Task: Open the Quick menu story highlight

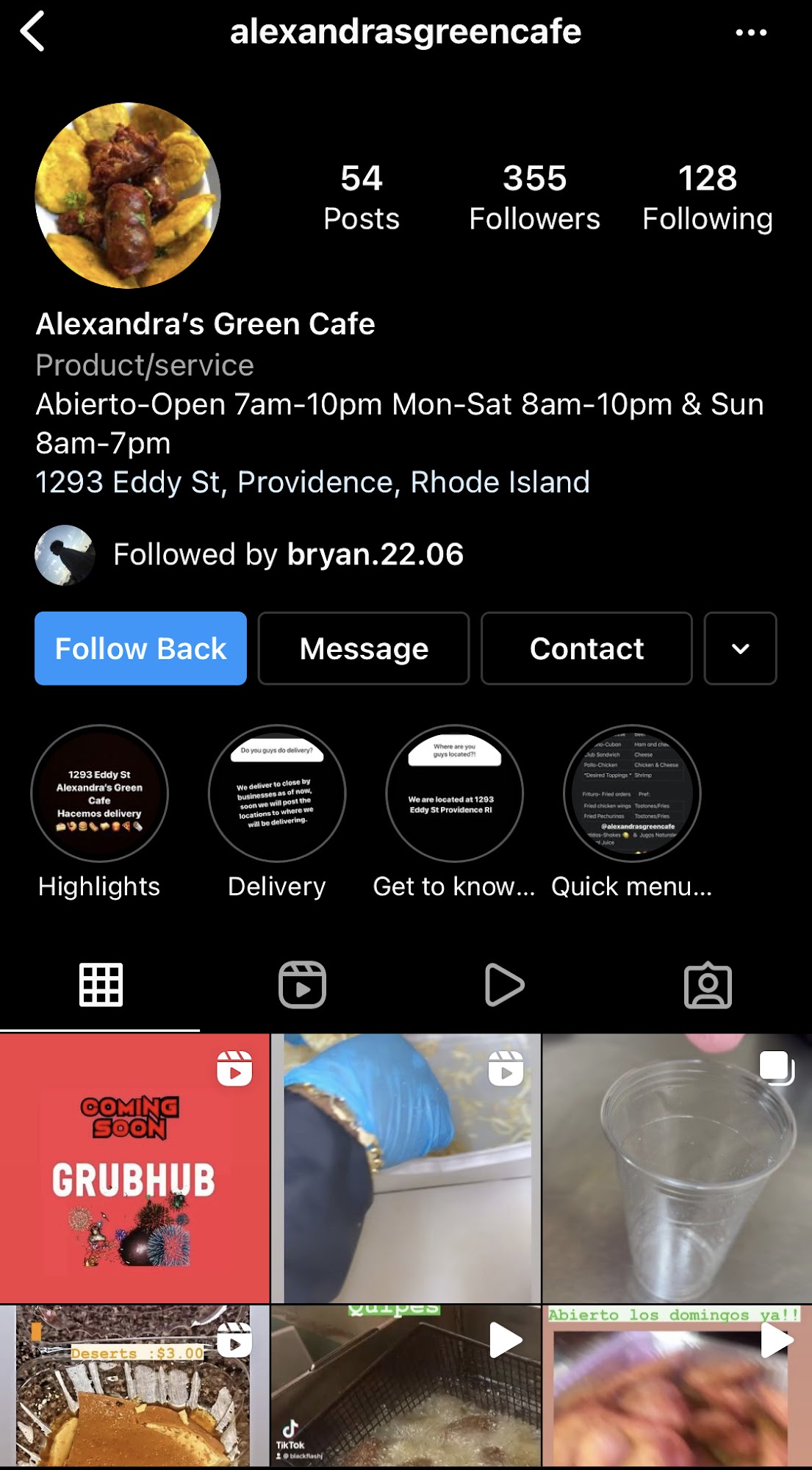Action: pyautogui.click(x=632, y=794)
